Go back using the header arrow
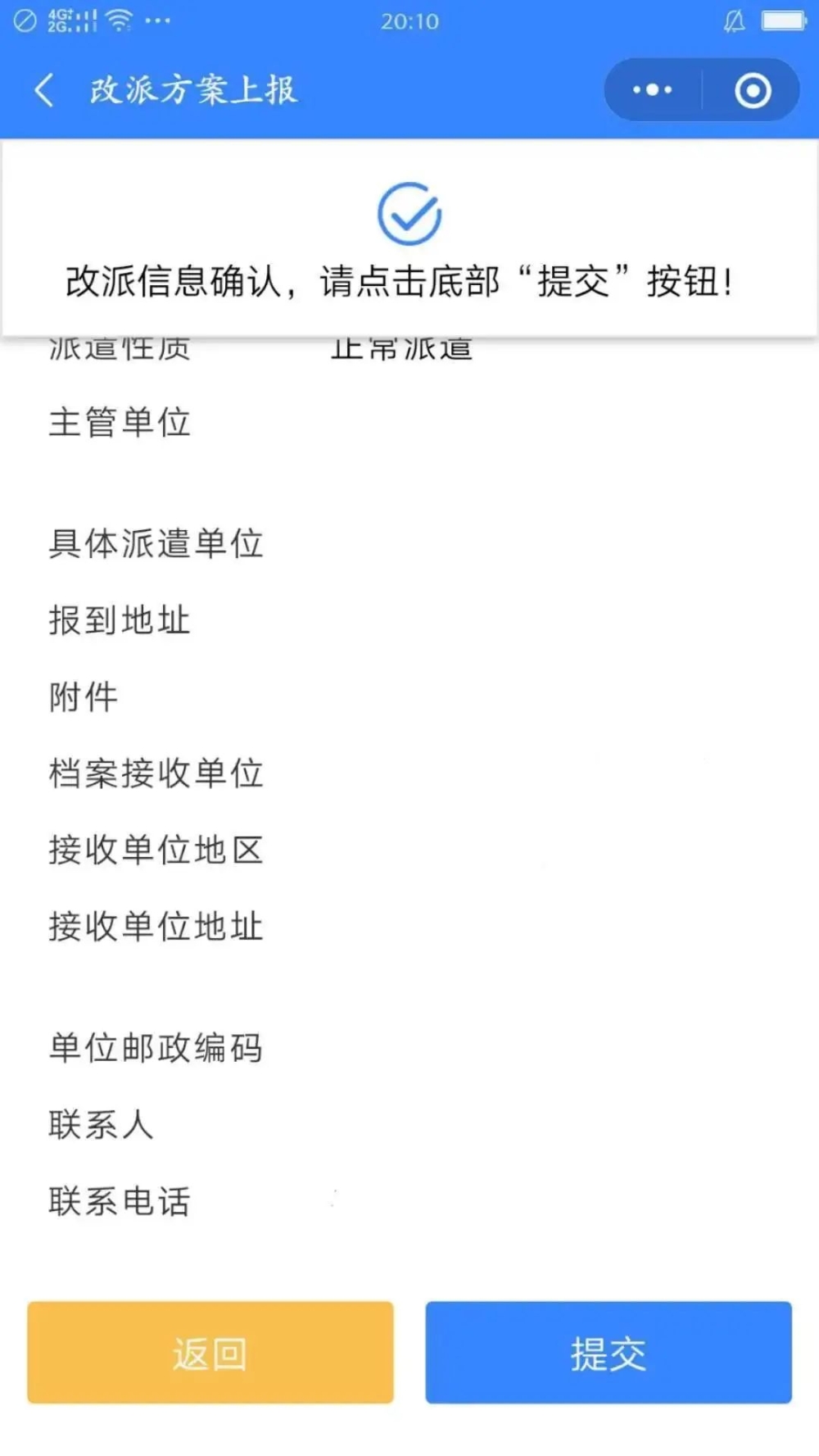819x1456 pixels. pos(44,90)
